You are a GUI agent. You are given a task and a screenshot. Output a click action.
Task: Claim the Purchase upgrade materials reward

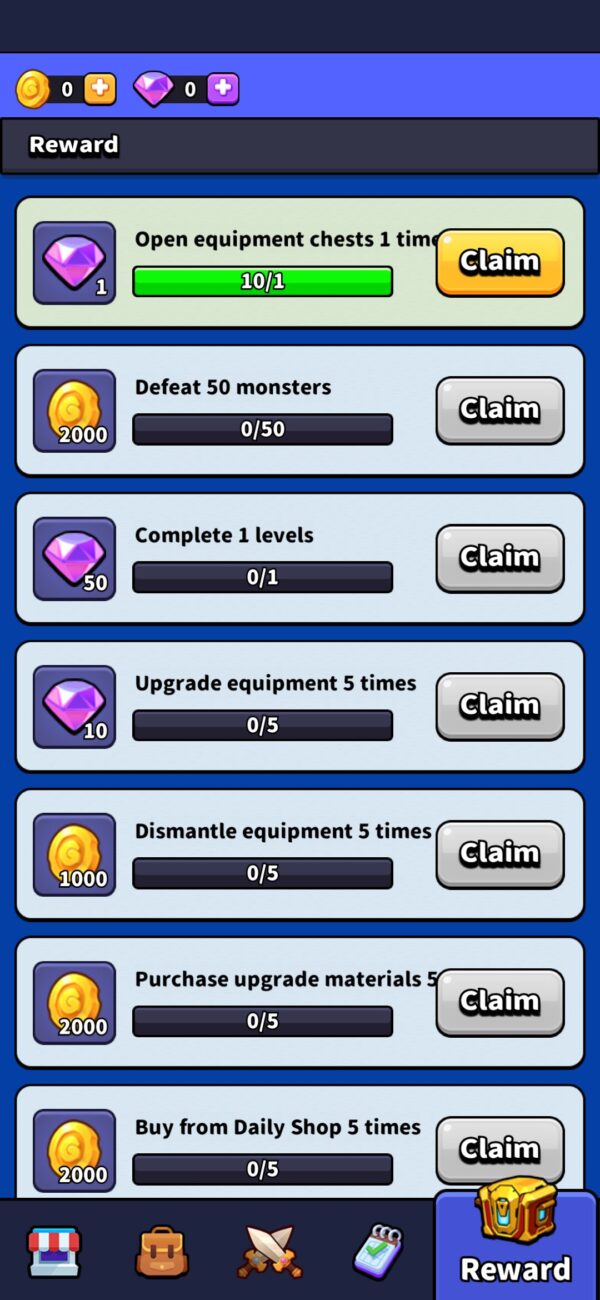499,1002
